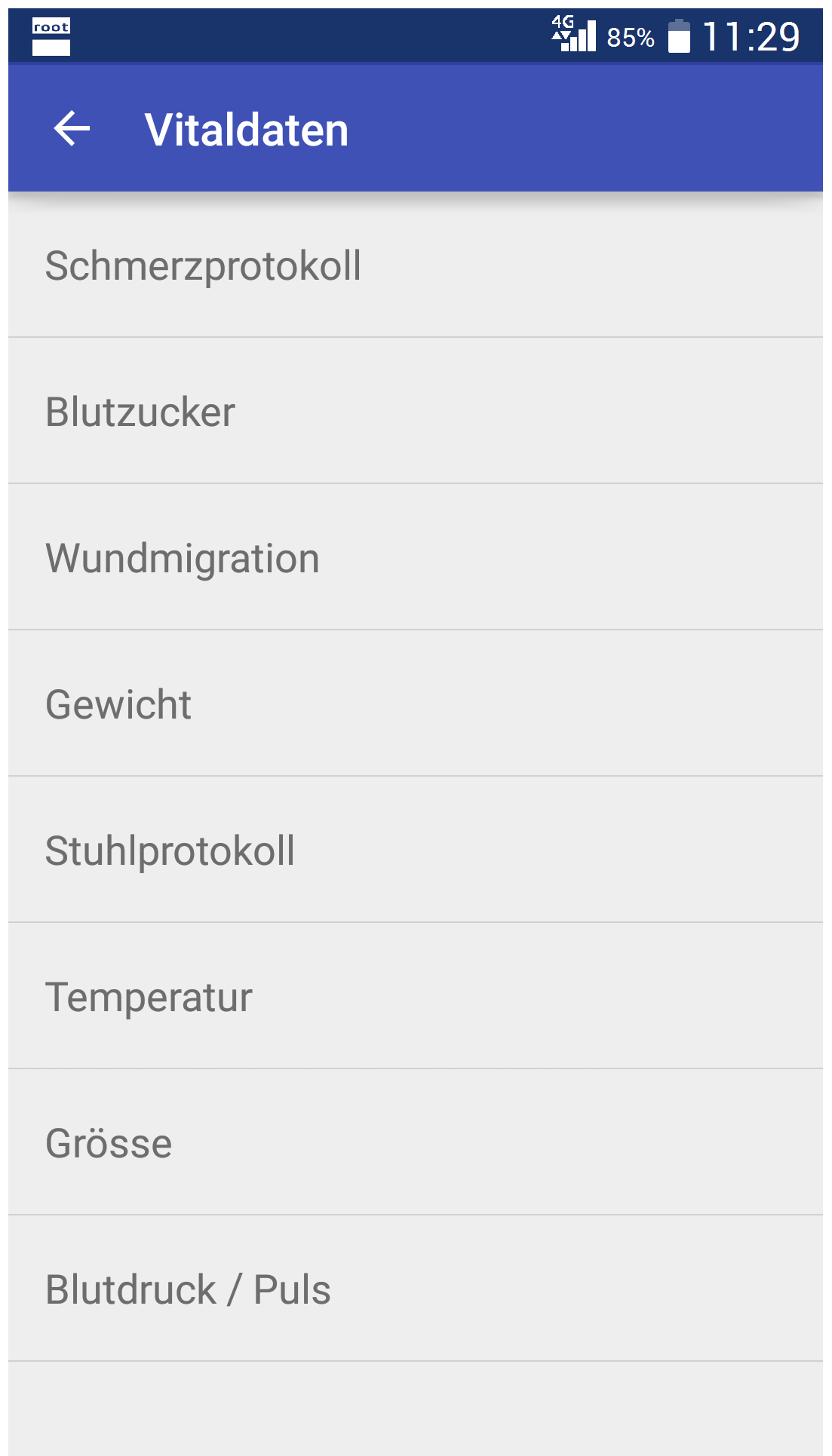The image size is (832, 1456).
Task: Open Stuhlprotokoll
Action: tap(416, 850)
